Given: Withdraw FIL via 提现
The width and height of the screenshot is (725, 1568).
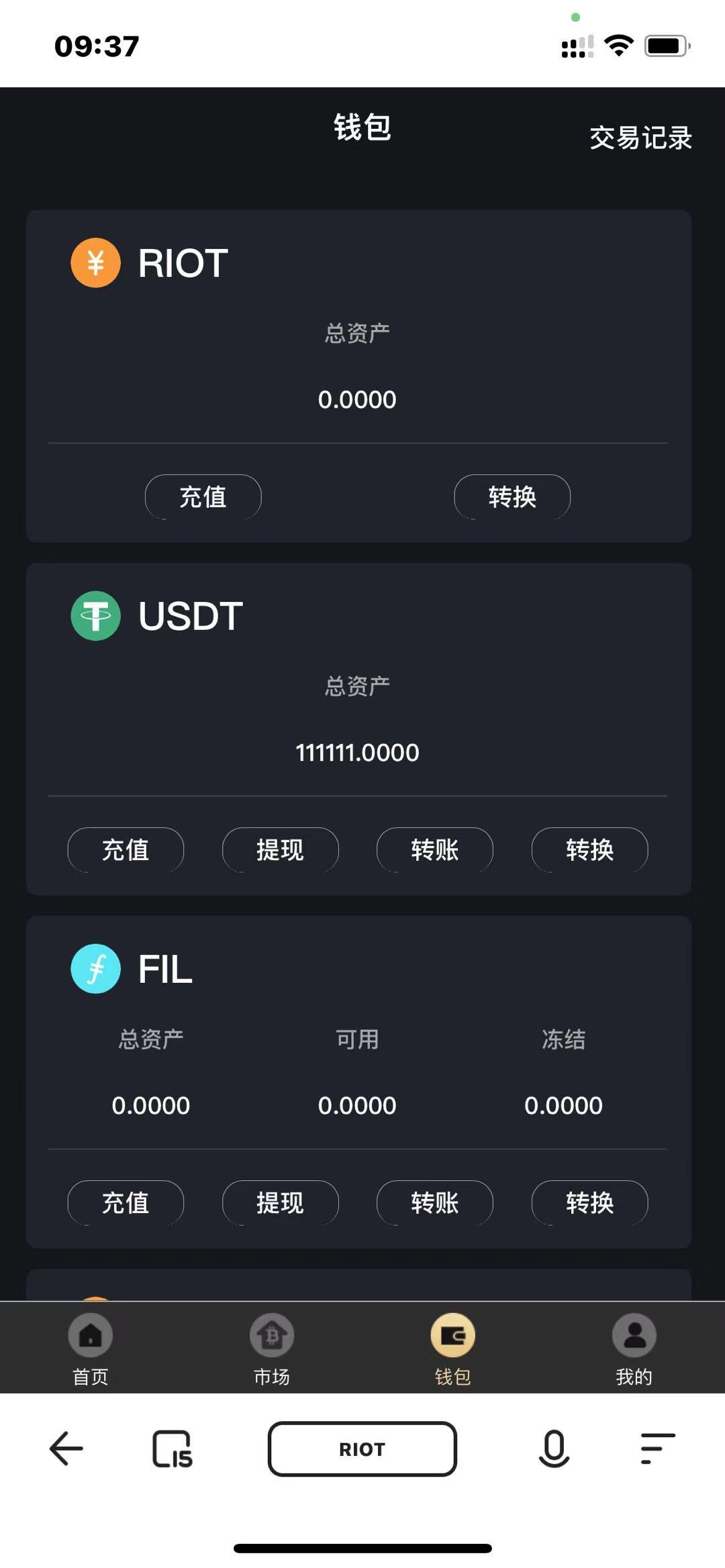Looking at the screenshot, I should pyautogui.click(x=280, y=1203).
